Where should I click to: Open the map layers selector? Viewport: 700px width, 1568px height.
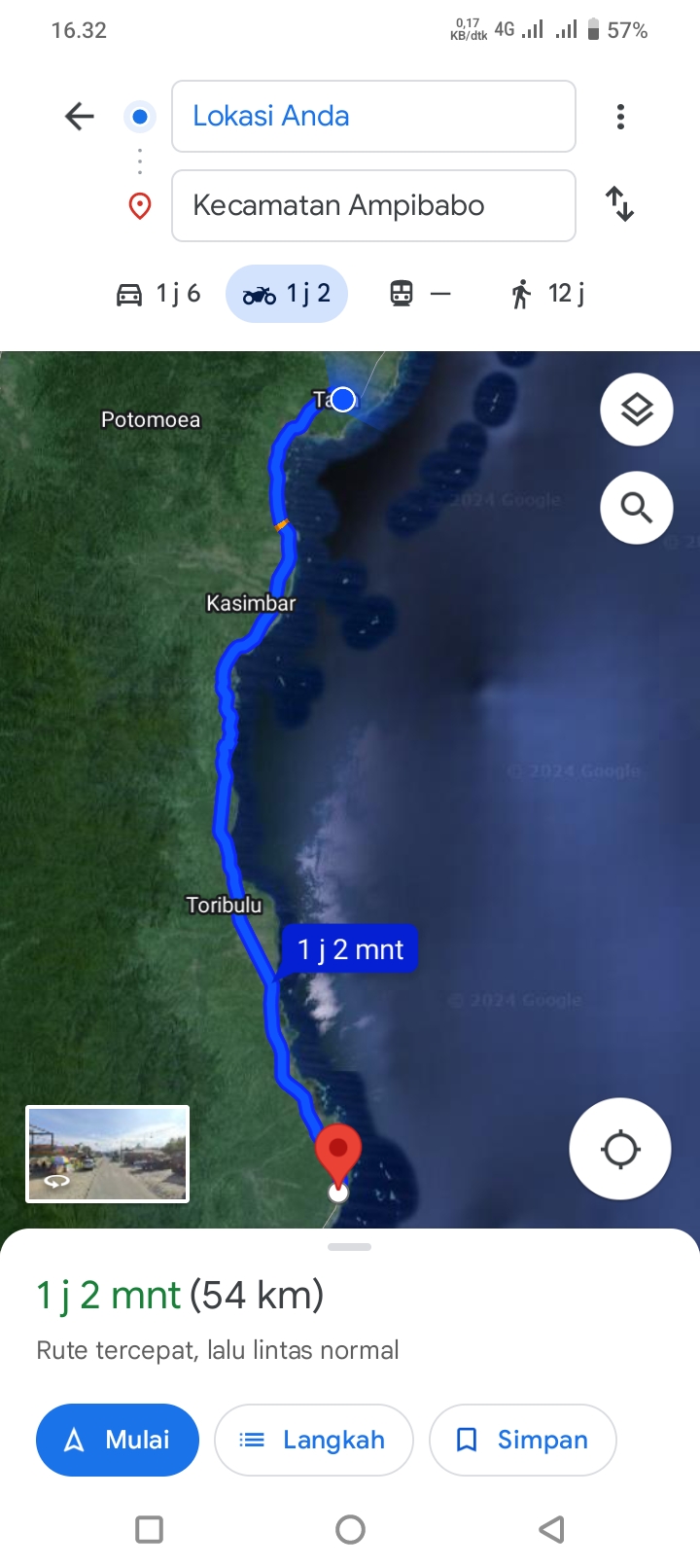[637, 410]
